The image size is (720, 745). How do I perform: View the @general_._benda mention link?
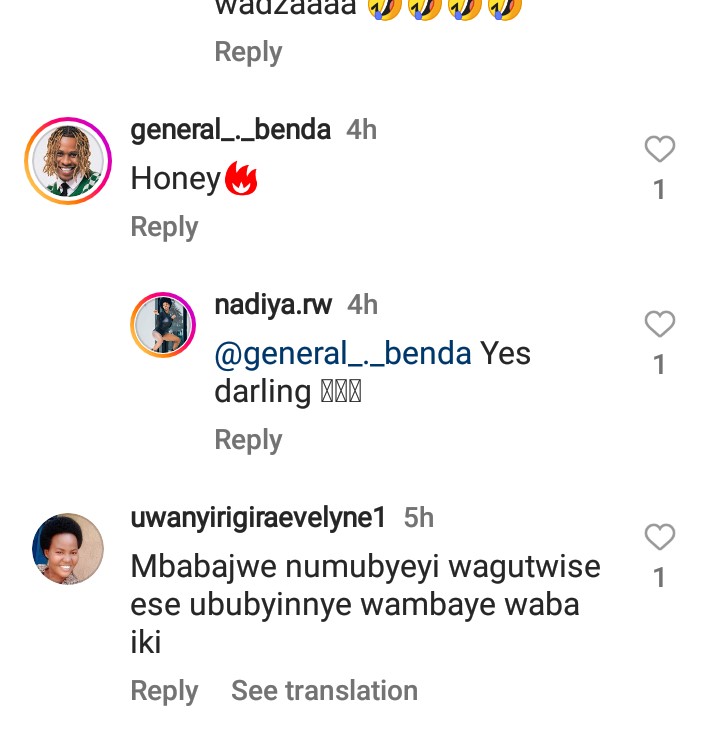click(x=343, y=354)
